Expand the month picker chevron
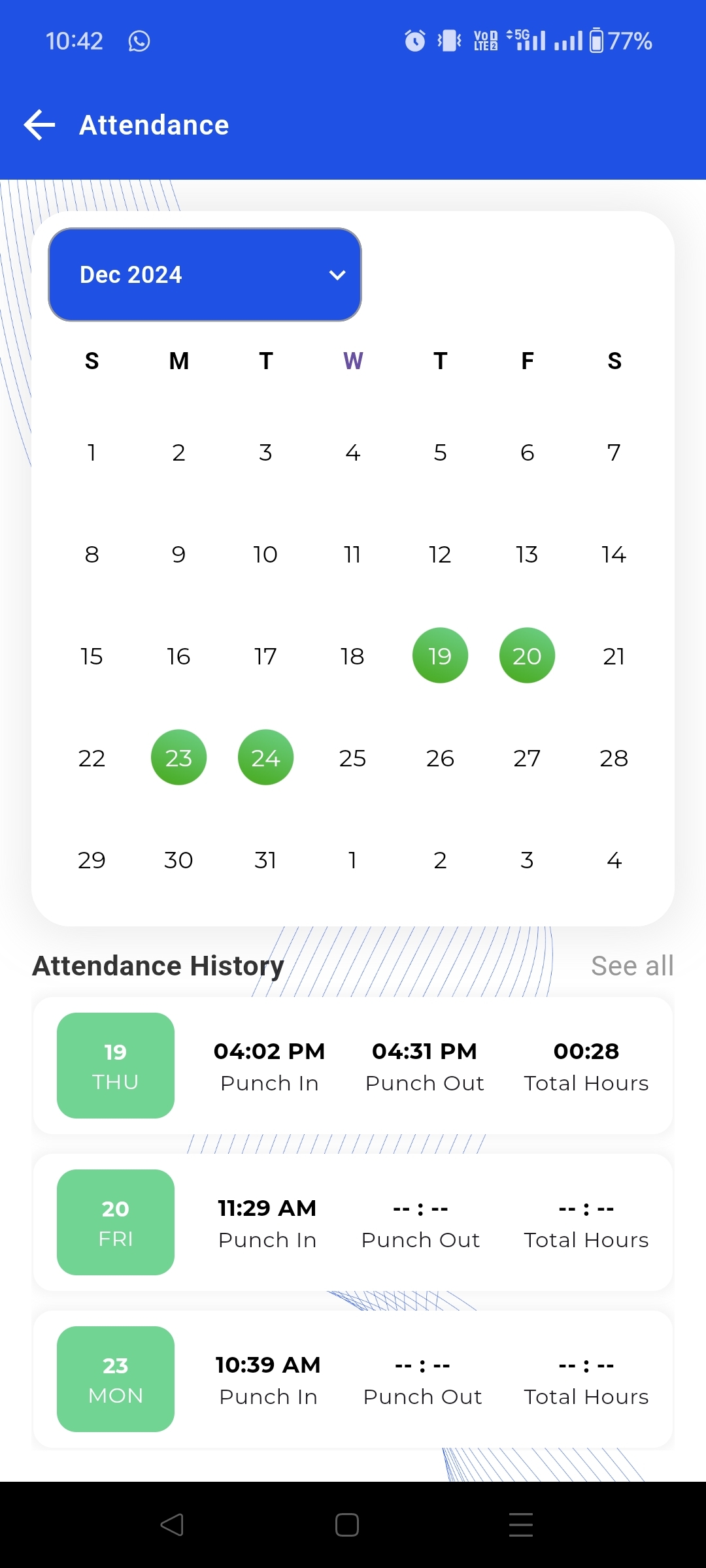Image resolution: width=706 pixels, height=1568 pixels. (x=337, y=275)
